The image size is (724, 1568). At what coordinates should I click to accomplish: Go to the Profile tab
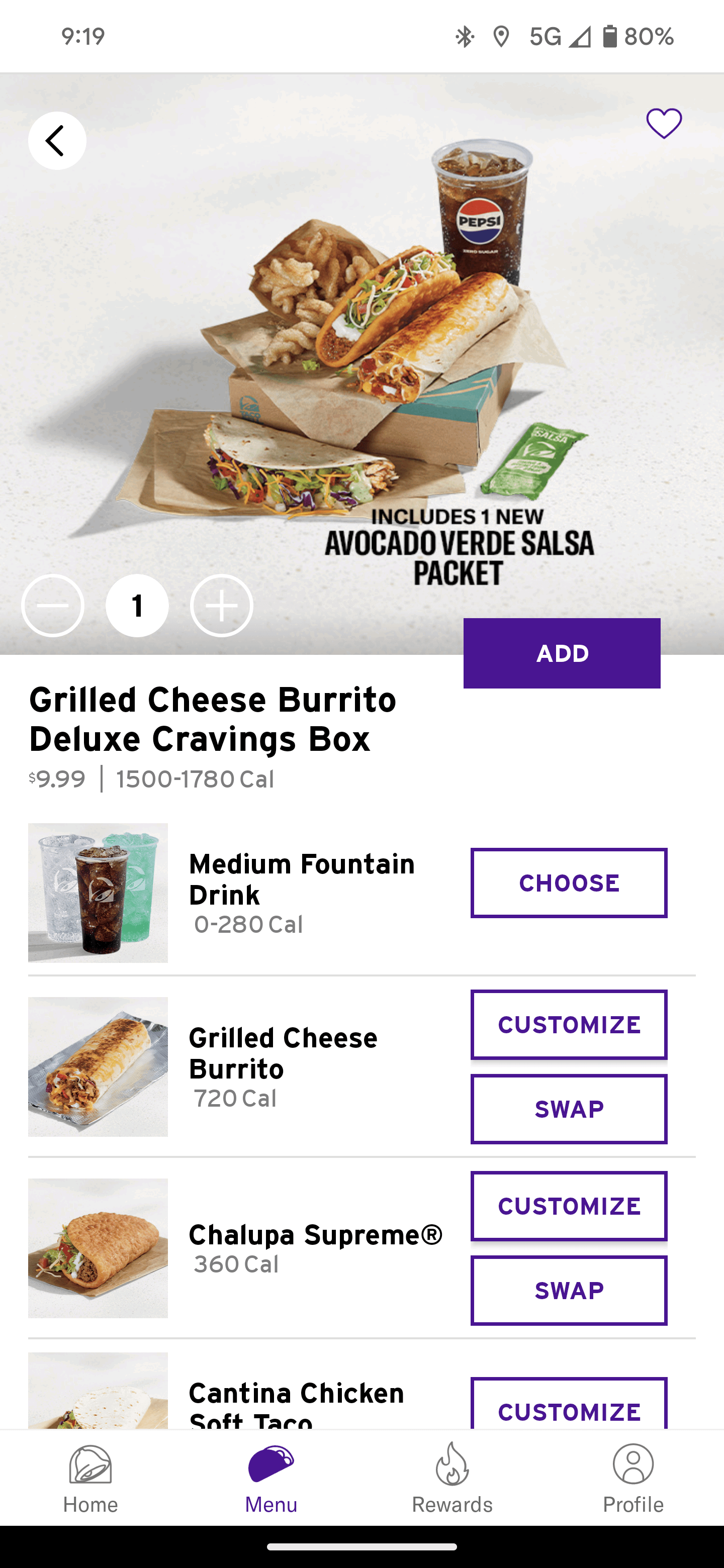point(633,1479)
